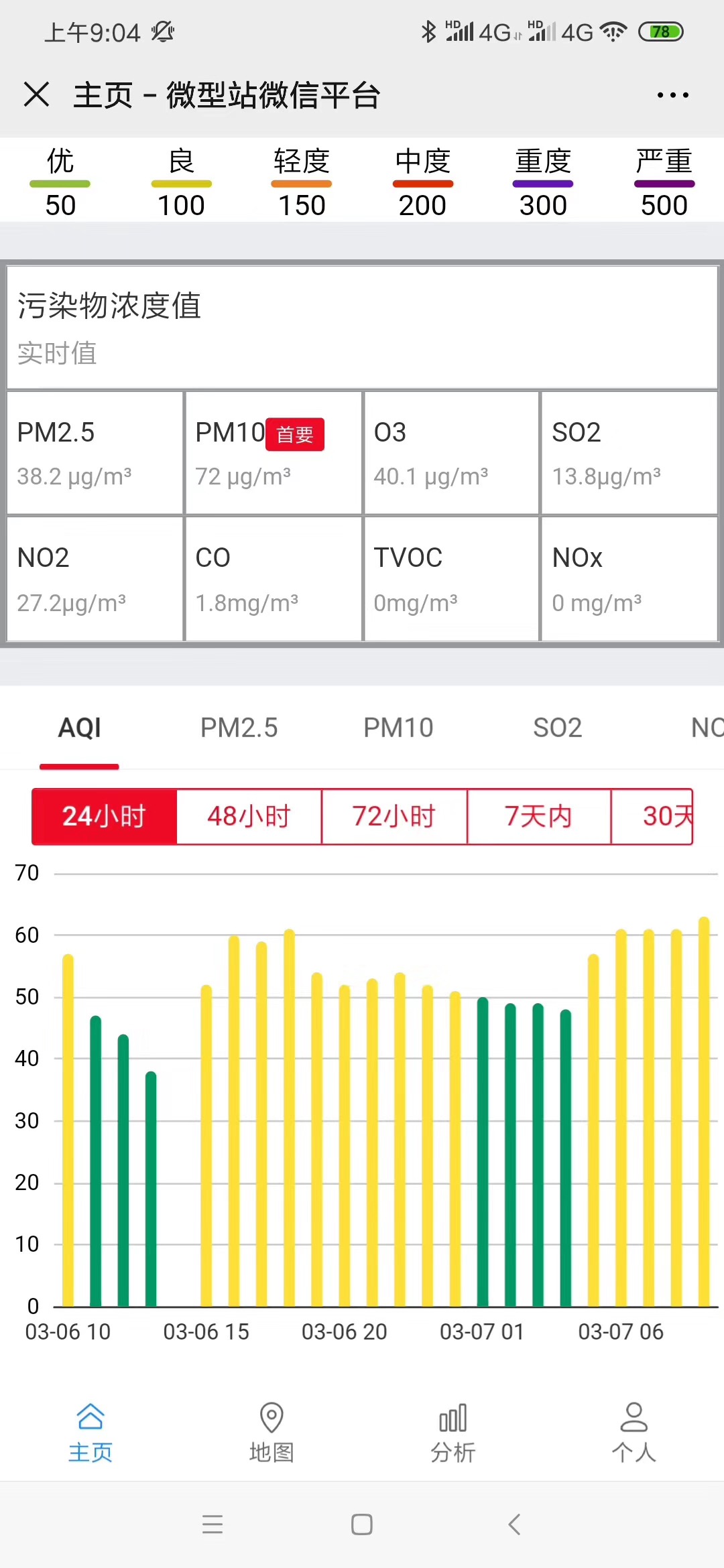Image resolution: width=724 pixels, height=1568 pixels.
Task: Close the 微型站微信平台 page
Action: (37, 94)
